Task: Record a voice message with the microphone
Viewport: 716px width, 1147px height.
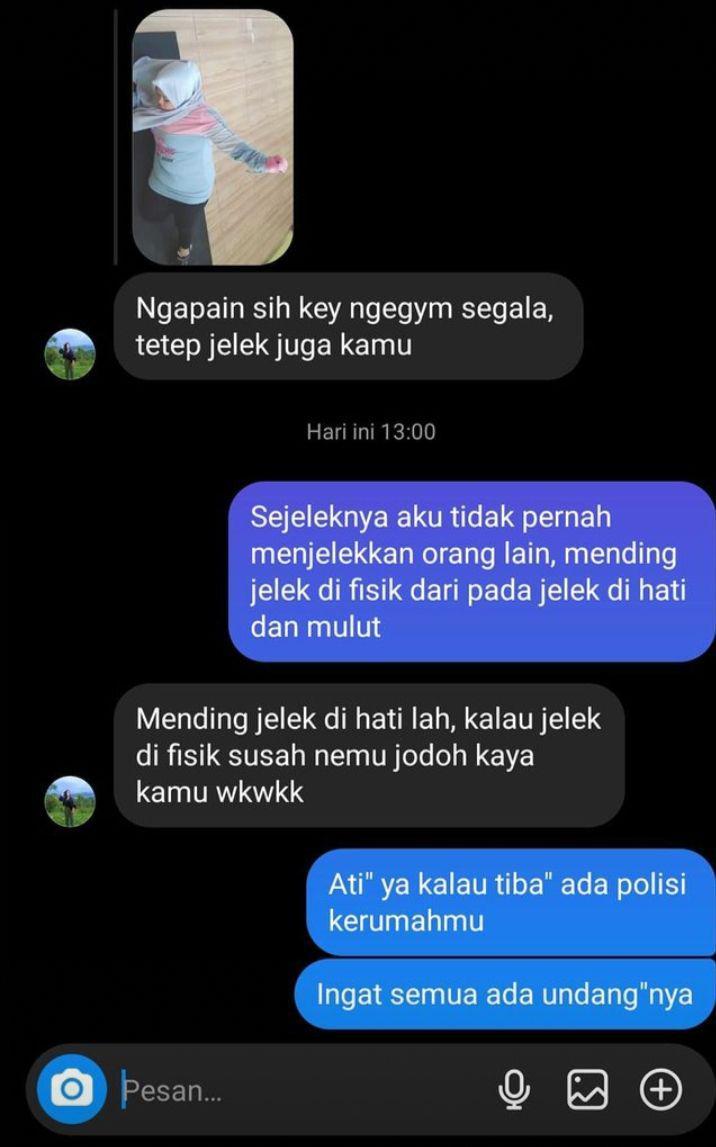Action: (x=514, y=1089)
